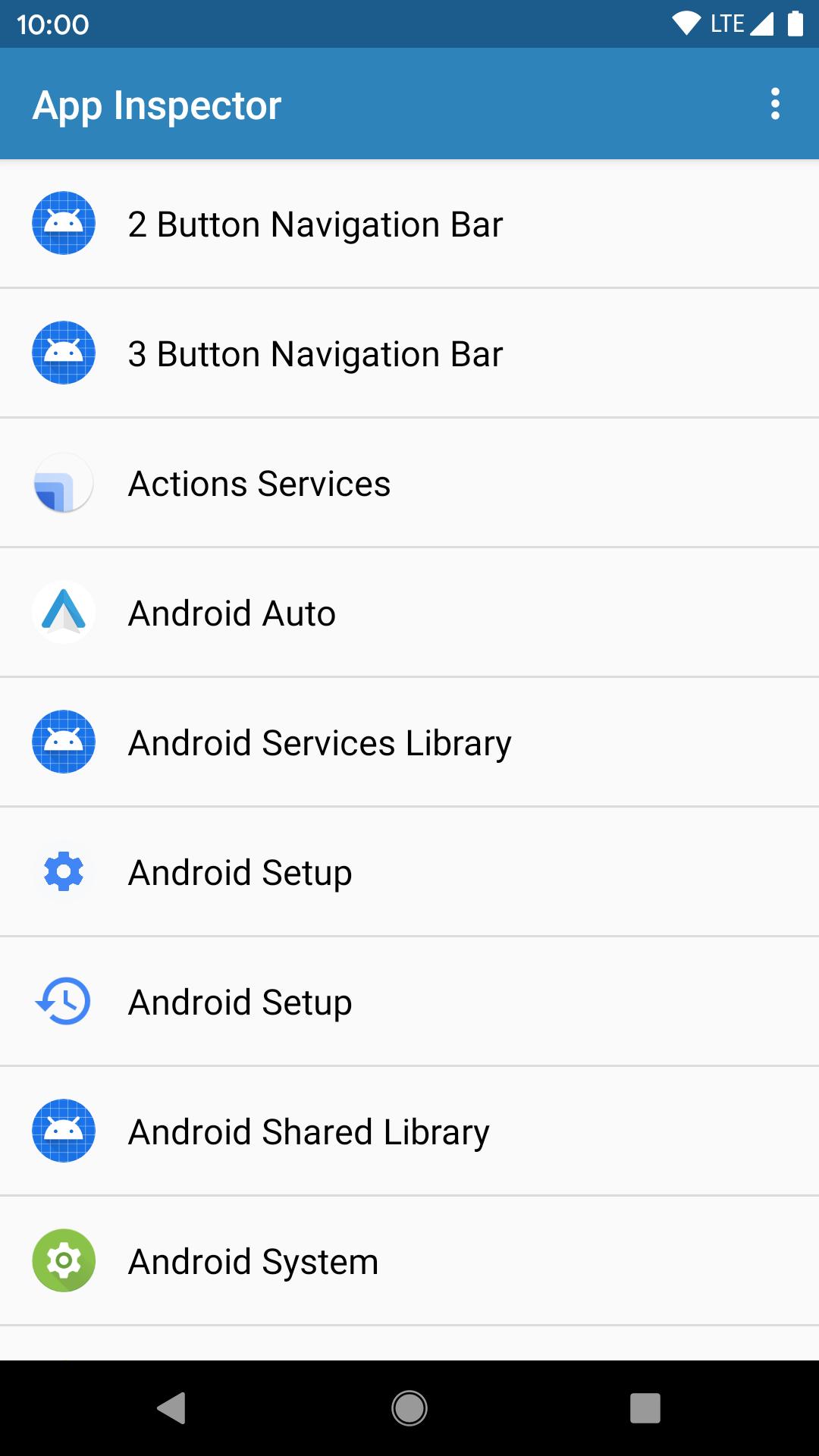
Task: Select the Actions Services icon
Action: pos(64,482)
